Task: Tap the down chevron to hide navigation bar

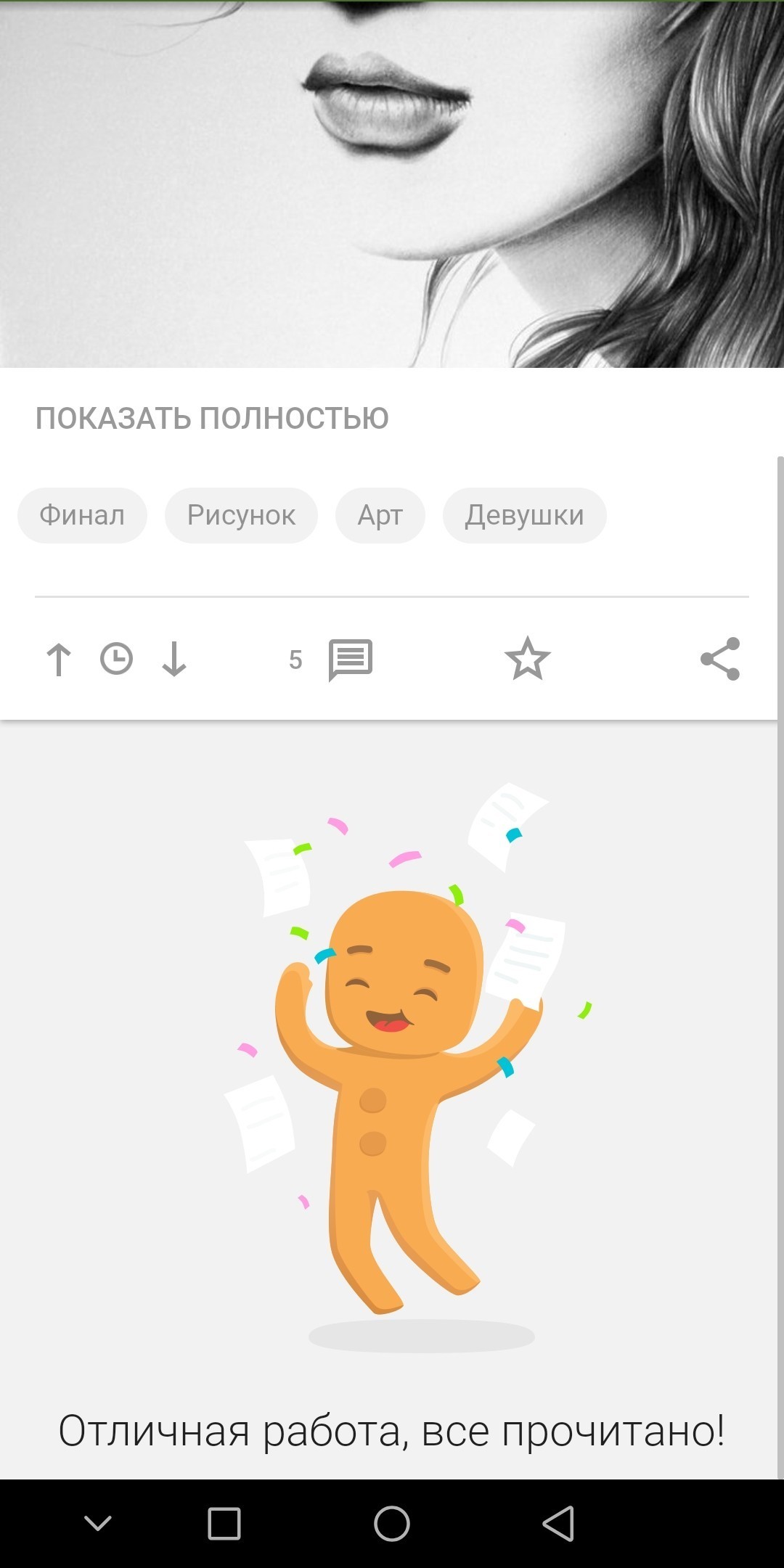Action: [98, 1523]
